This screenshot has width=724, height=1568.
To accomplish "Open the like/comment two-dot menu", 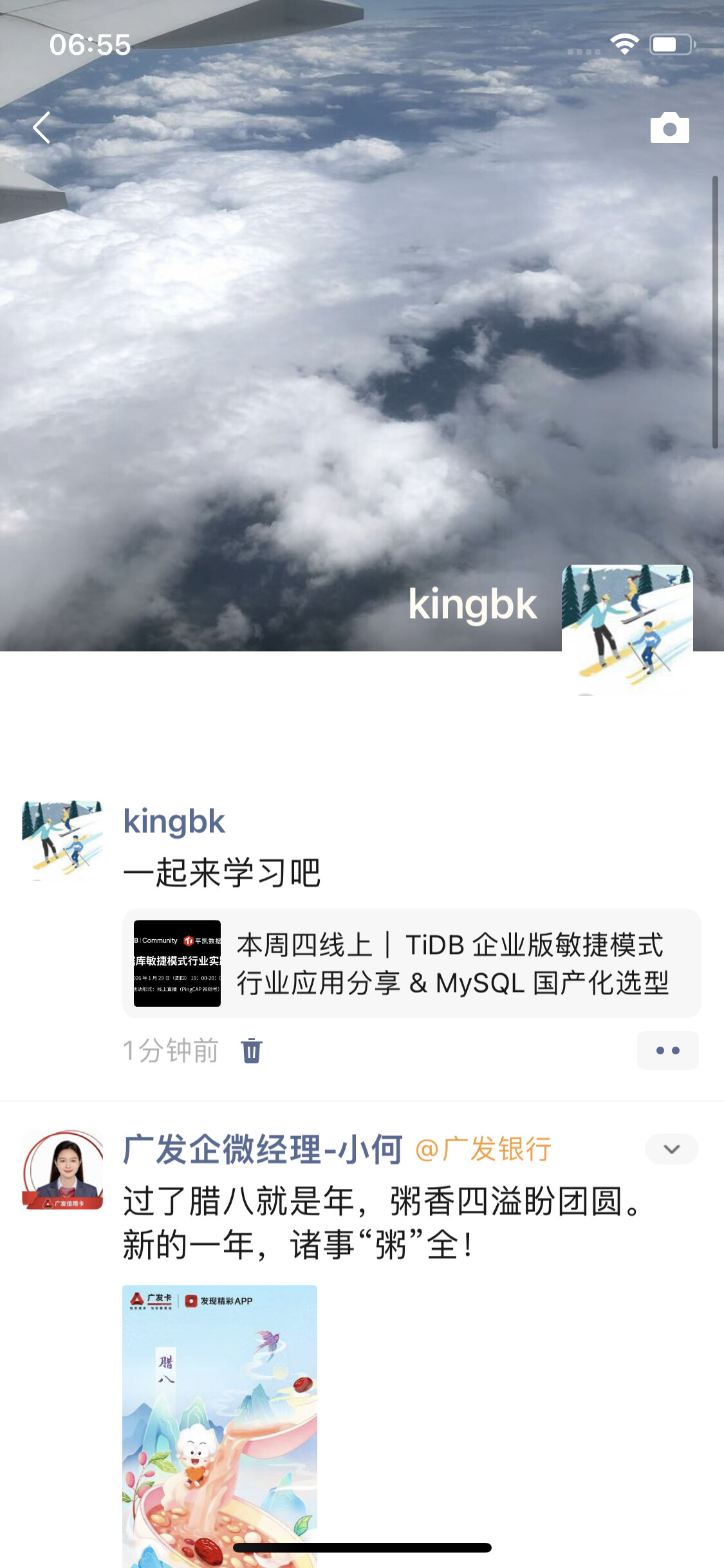I will [667, 1050].
